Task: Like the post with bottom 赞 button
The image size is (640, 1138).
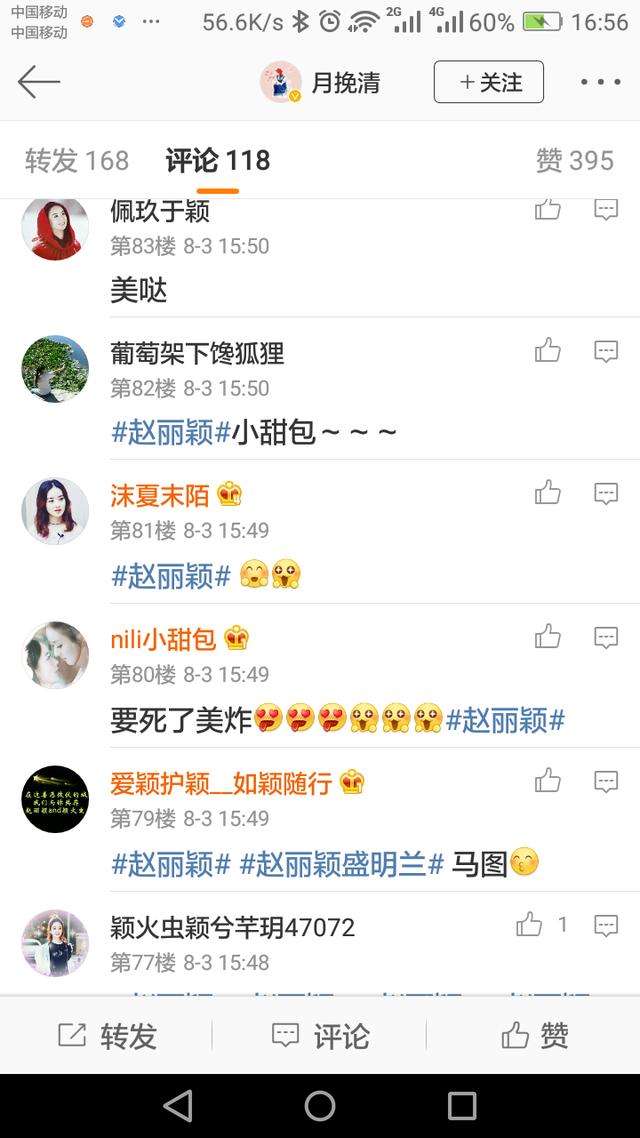Action: tap(534, 1036)
